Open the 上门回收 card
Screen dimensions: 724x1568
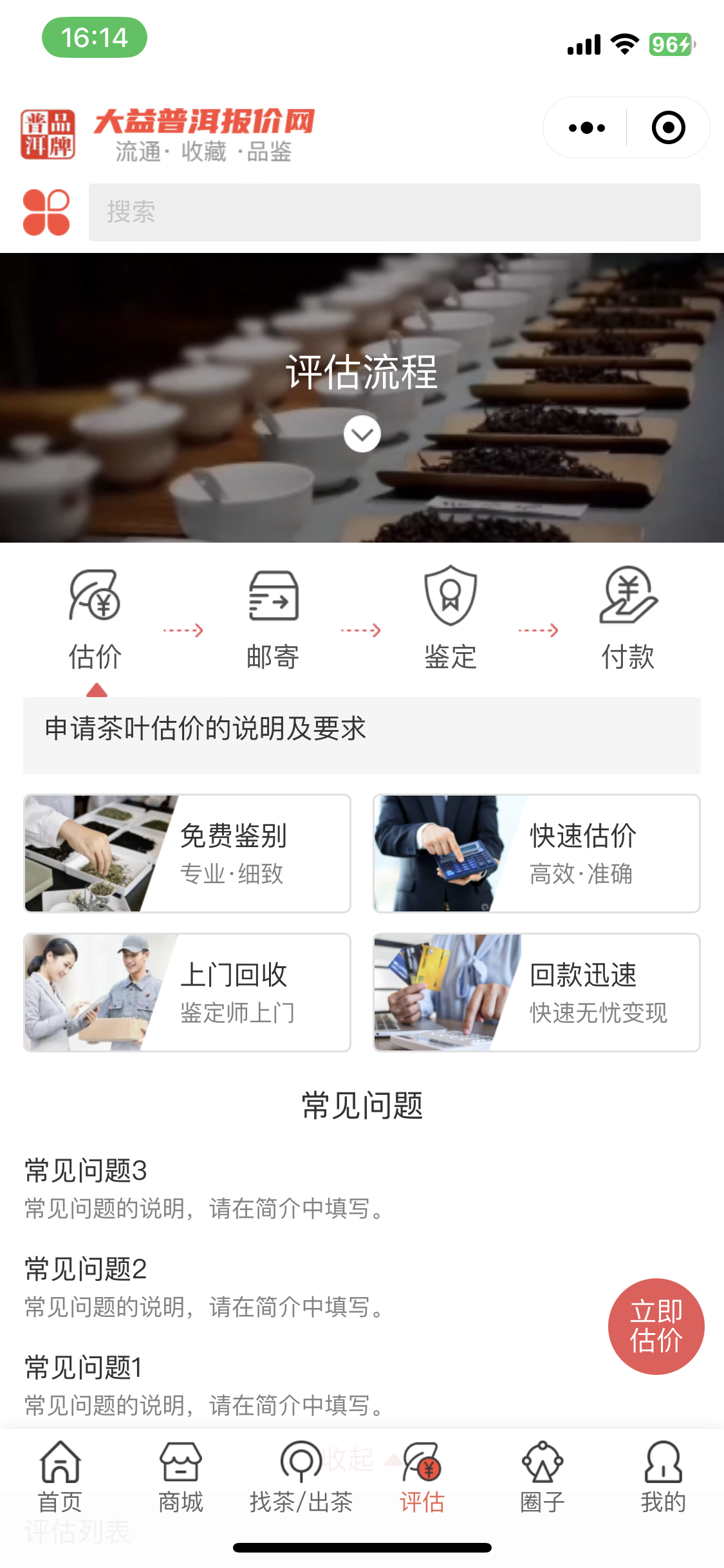tap(187, 992)
